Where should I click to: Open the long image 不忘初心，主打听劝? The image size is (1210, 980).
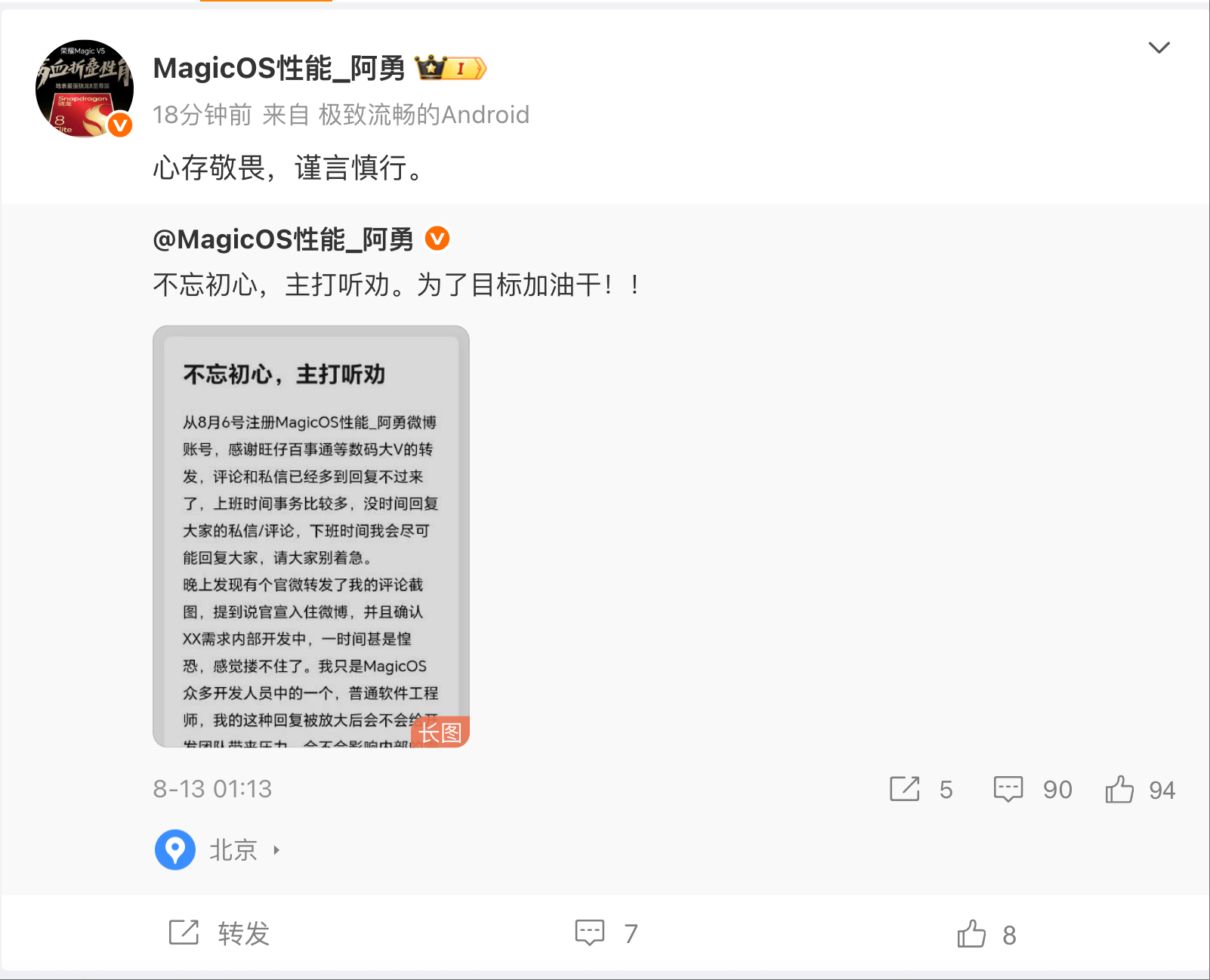(x=311, y=536)
